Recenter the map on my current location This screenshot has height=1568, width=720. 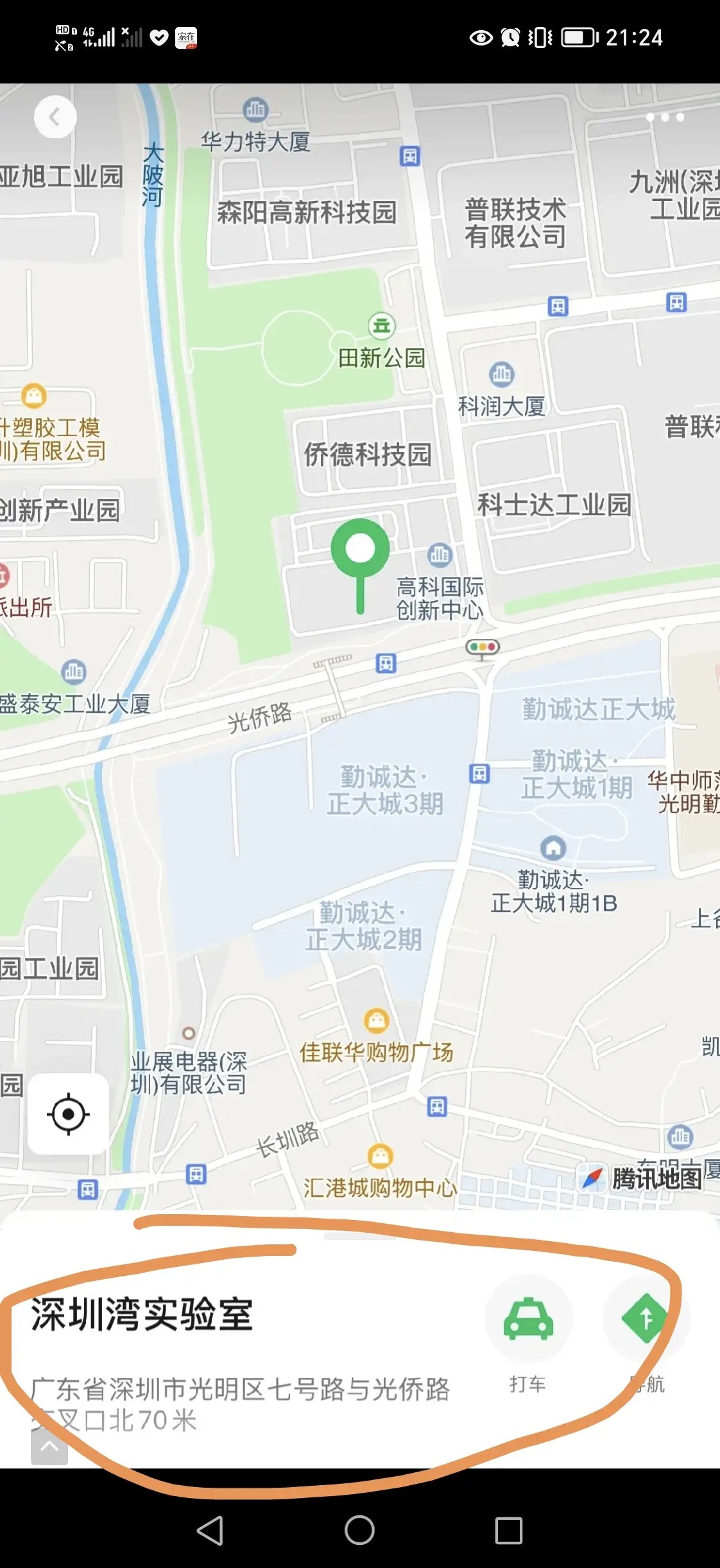(68, 1114)
